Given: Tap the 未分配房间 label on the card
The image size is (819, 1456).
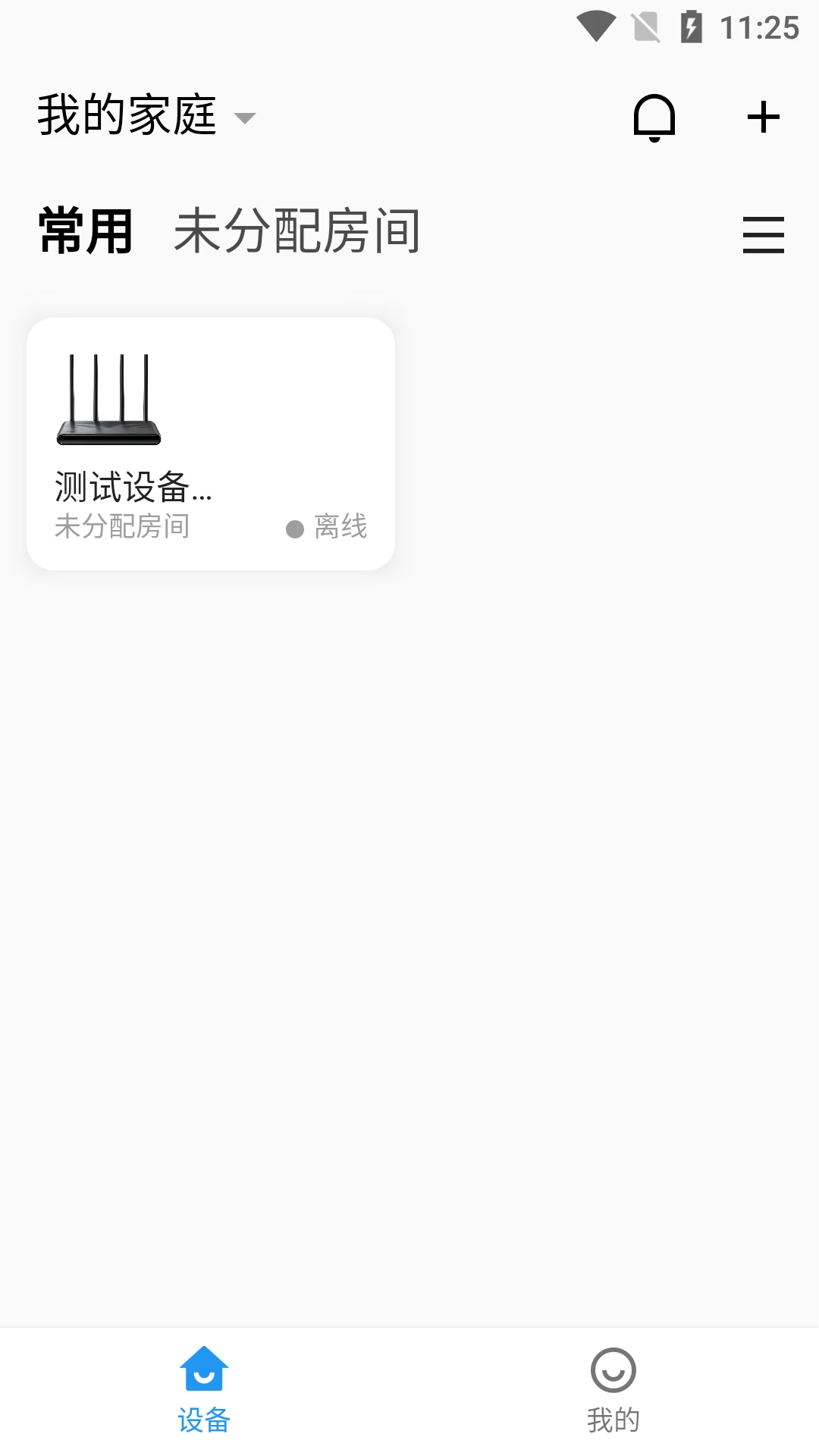Looking at the screenshot, I should pos(122,527).
